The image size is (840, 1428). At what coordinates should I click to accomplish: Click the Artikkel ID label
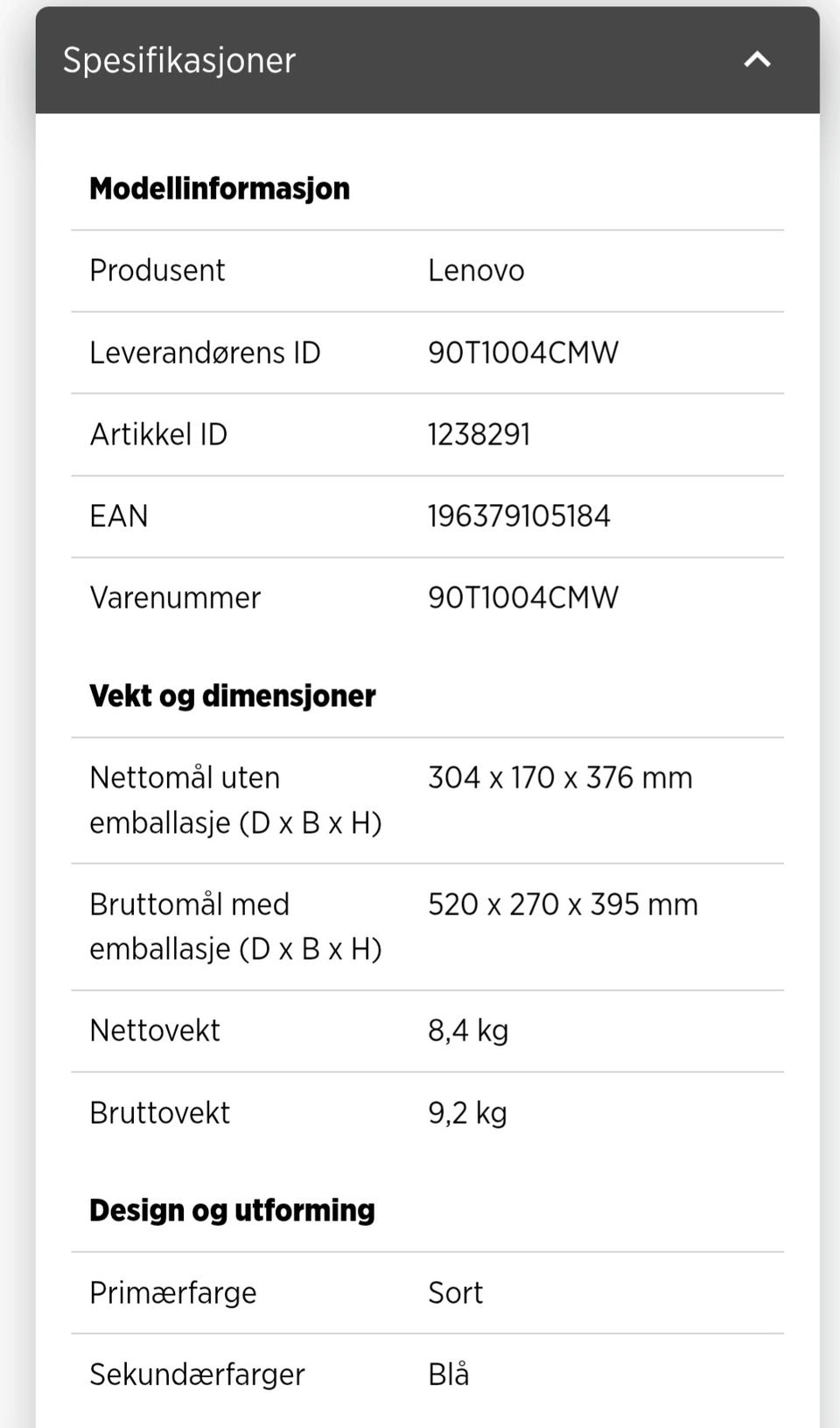pyautogui.click(x=158, y=434)
